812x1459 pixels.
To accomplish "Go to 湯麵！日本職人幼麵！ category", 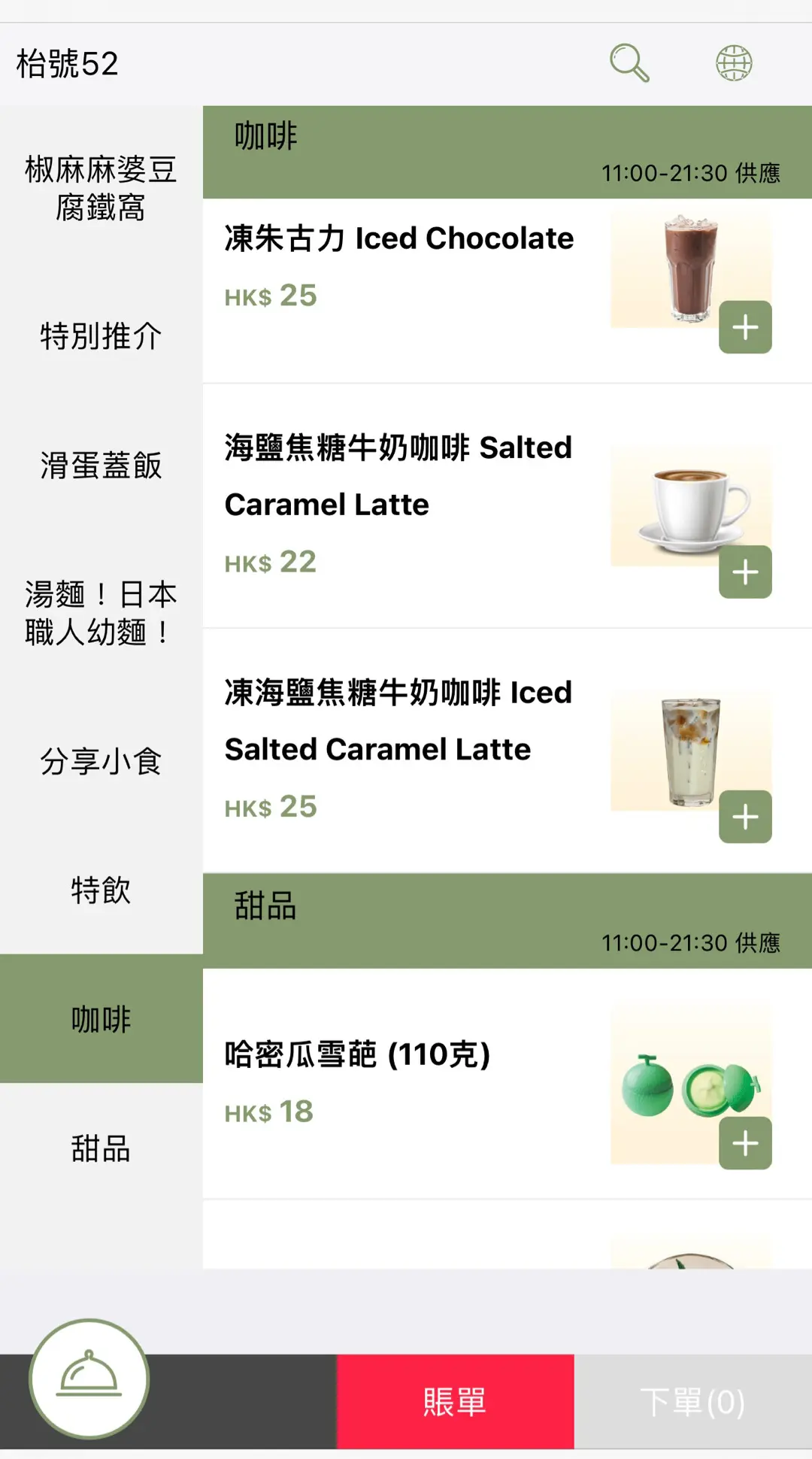I will [101, 613].
